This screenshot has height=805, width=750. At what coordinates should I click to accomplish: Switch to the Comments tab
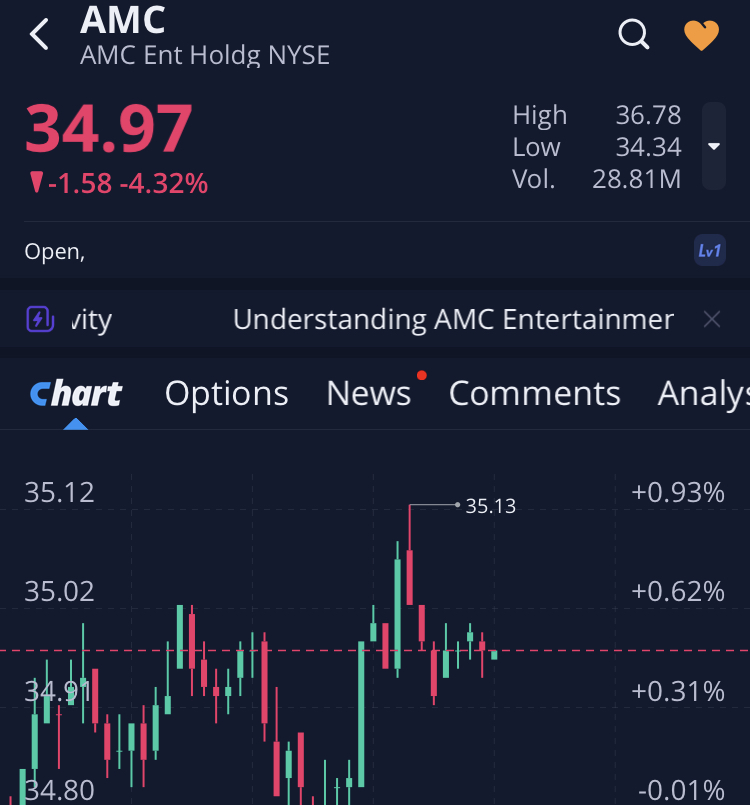[x=534, y=394]
